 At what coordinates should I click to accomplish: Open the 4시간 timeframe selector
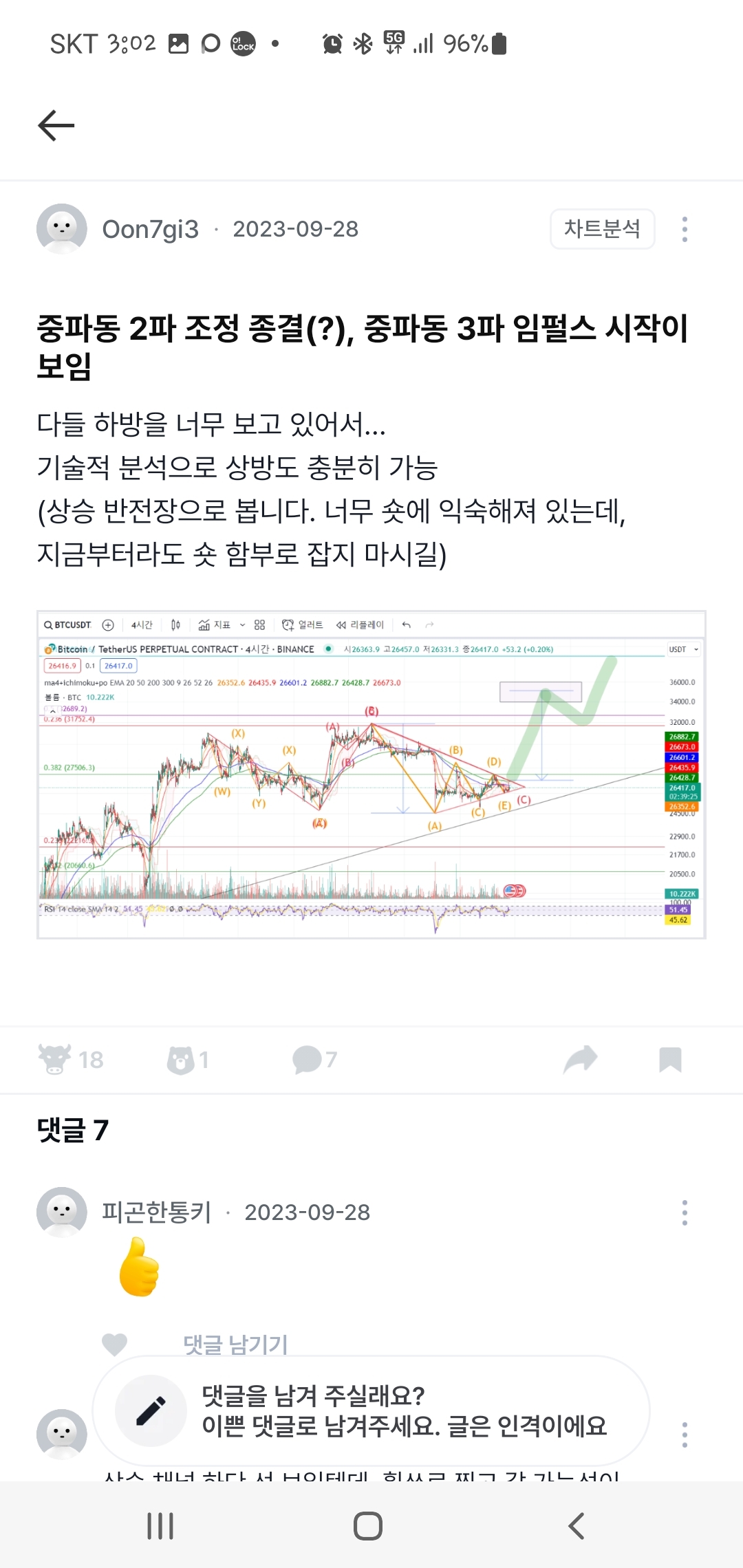141,626
